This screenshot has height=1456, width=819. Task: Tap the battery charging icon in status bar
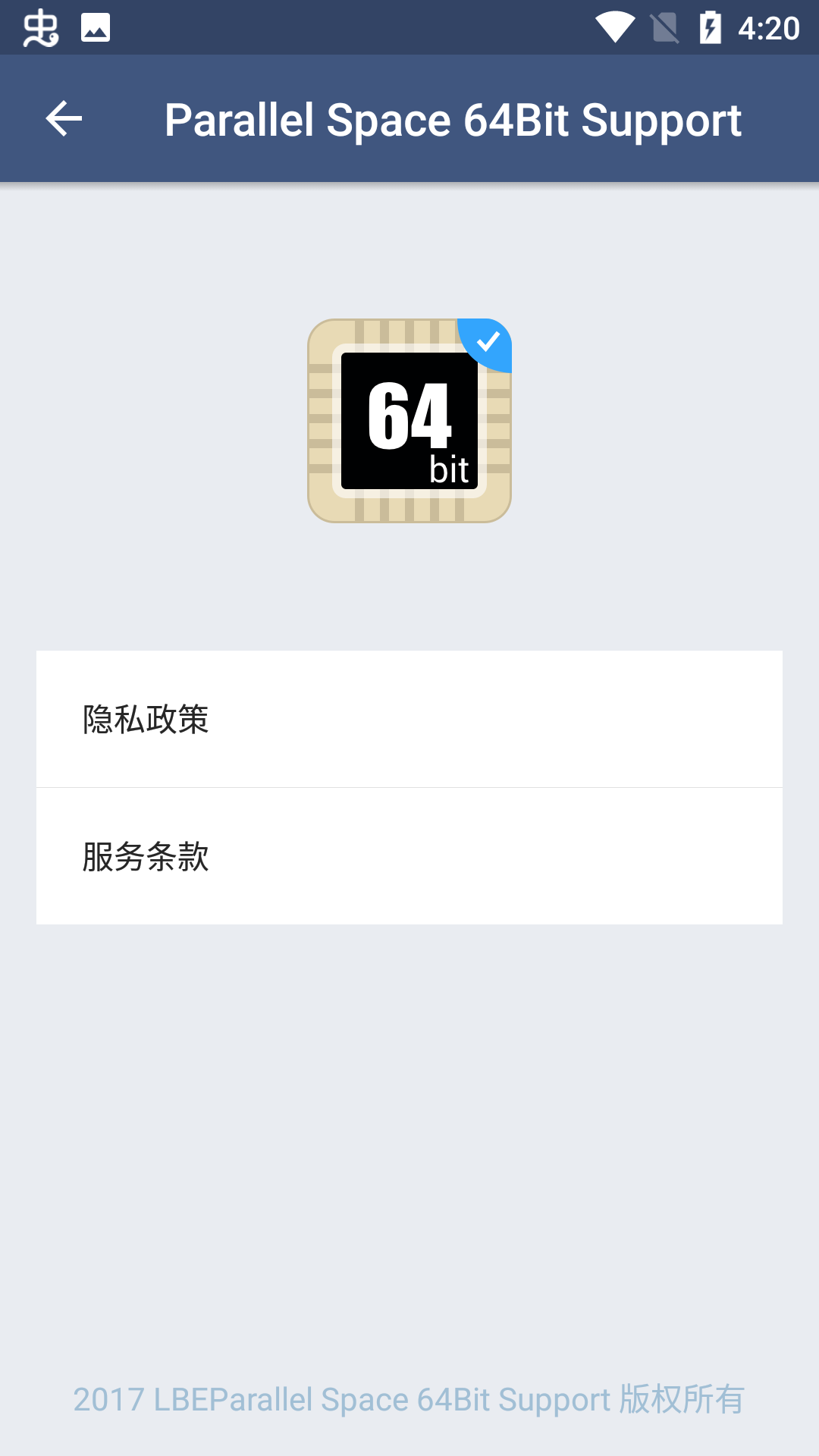click(709, 27)
